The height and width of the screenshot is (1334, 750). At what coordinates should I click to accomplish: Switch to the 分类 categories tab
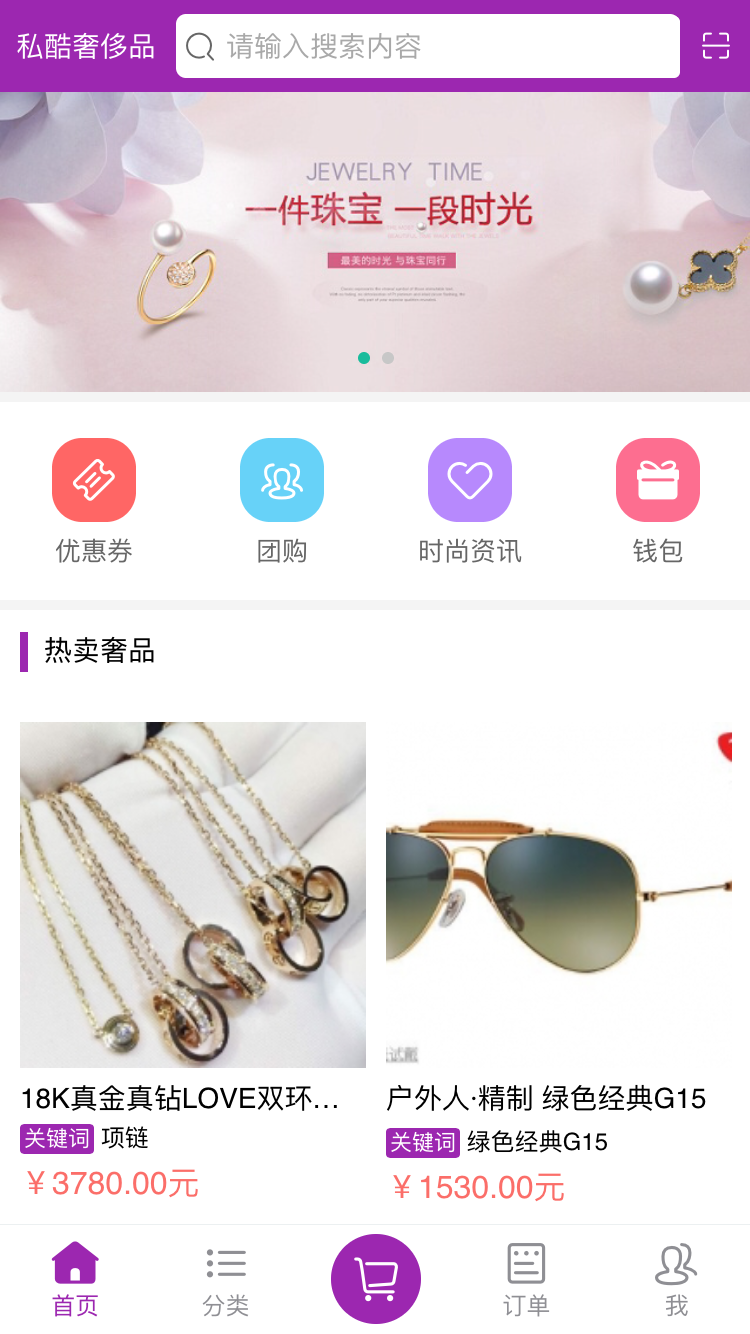point(226,1279)
